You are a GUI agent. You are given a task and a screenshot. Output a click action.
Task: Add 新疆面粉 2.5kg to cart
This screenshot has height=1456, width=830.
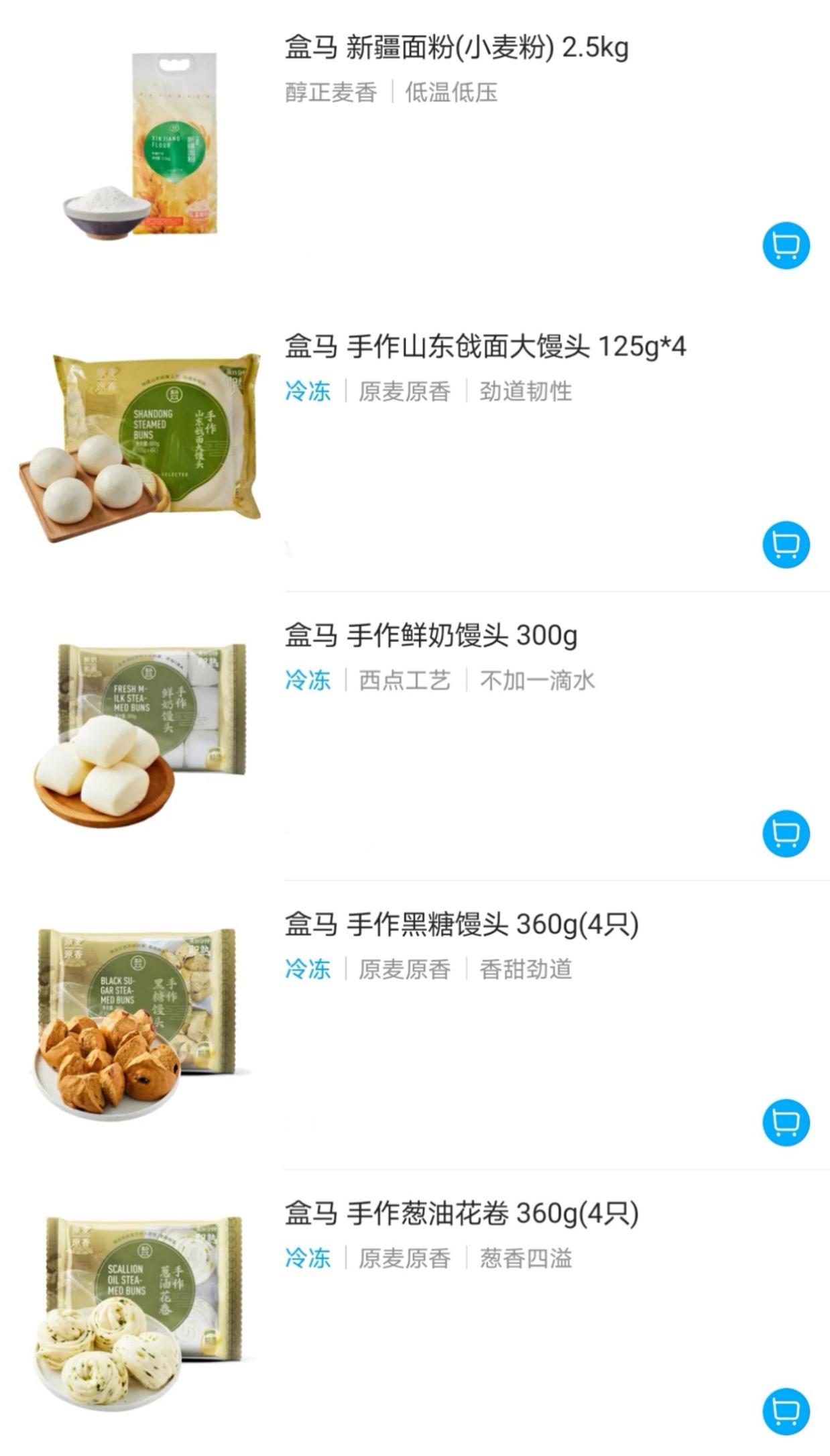tap(786, 245)
